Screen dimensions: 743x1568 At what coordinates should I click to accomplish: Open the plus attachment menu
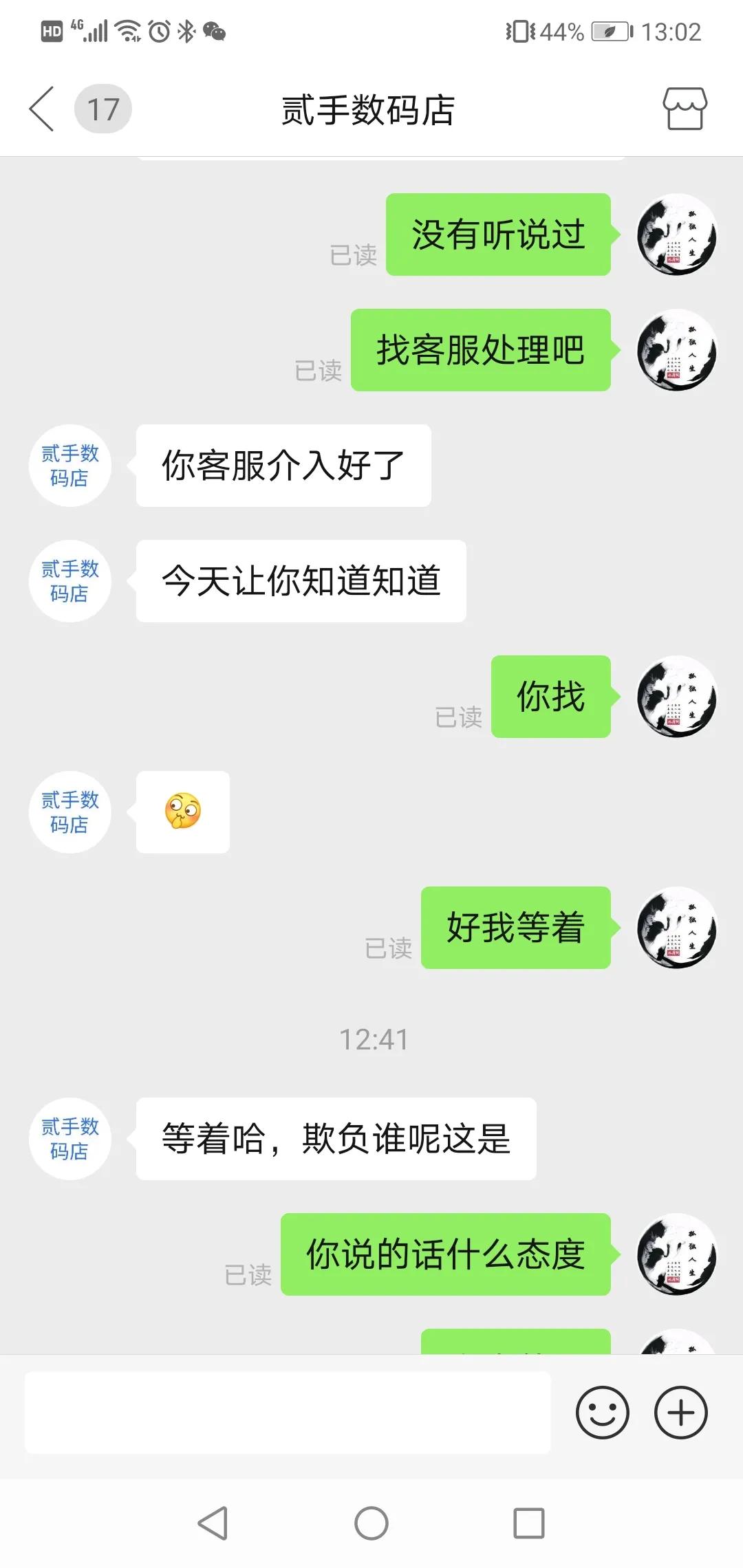[x=681, y=1413]
